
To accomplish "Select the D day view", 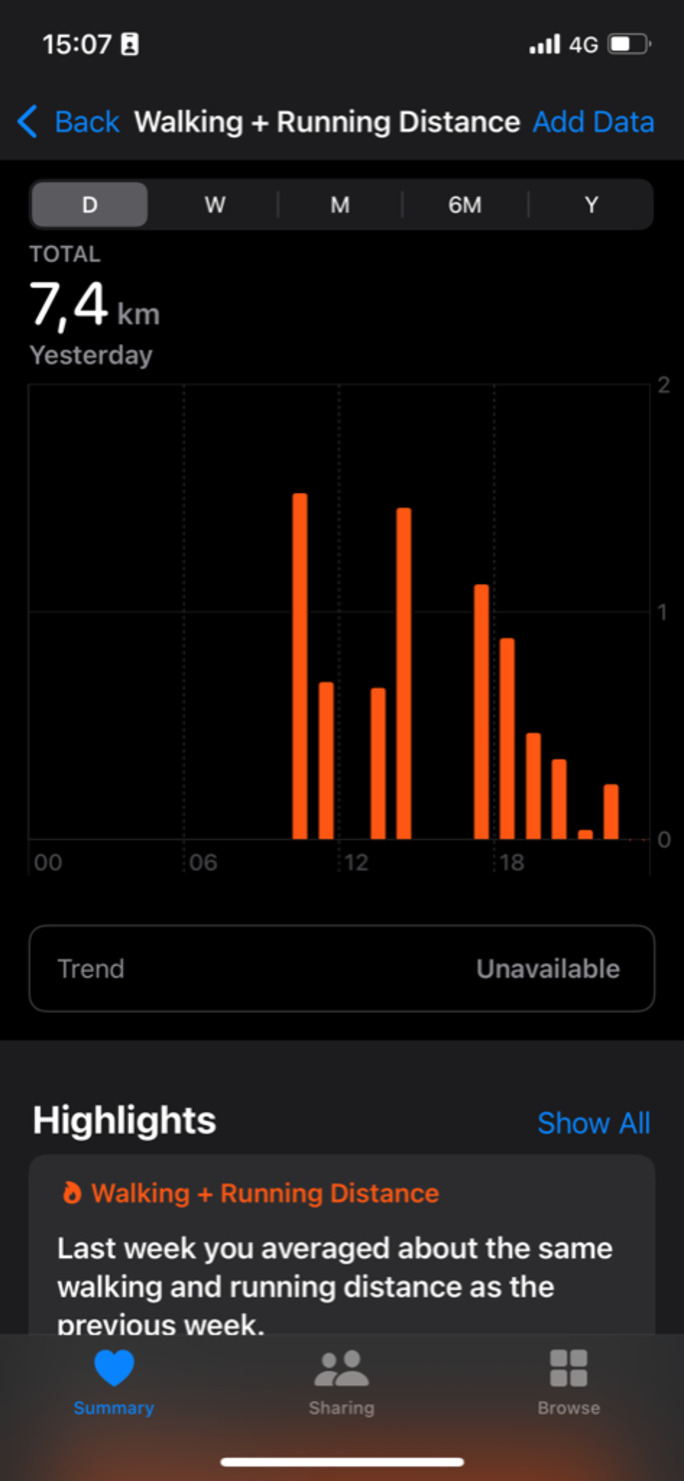I will (x=90, y=205).
